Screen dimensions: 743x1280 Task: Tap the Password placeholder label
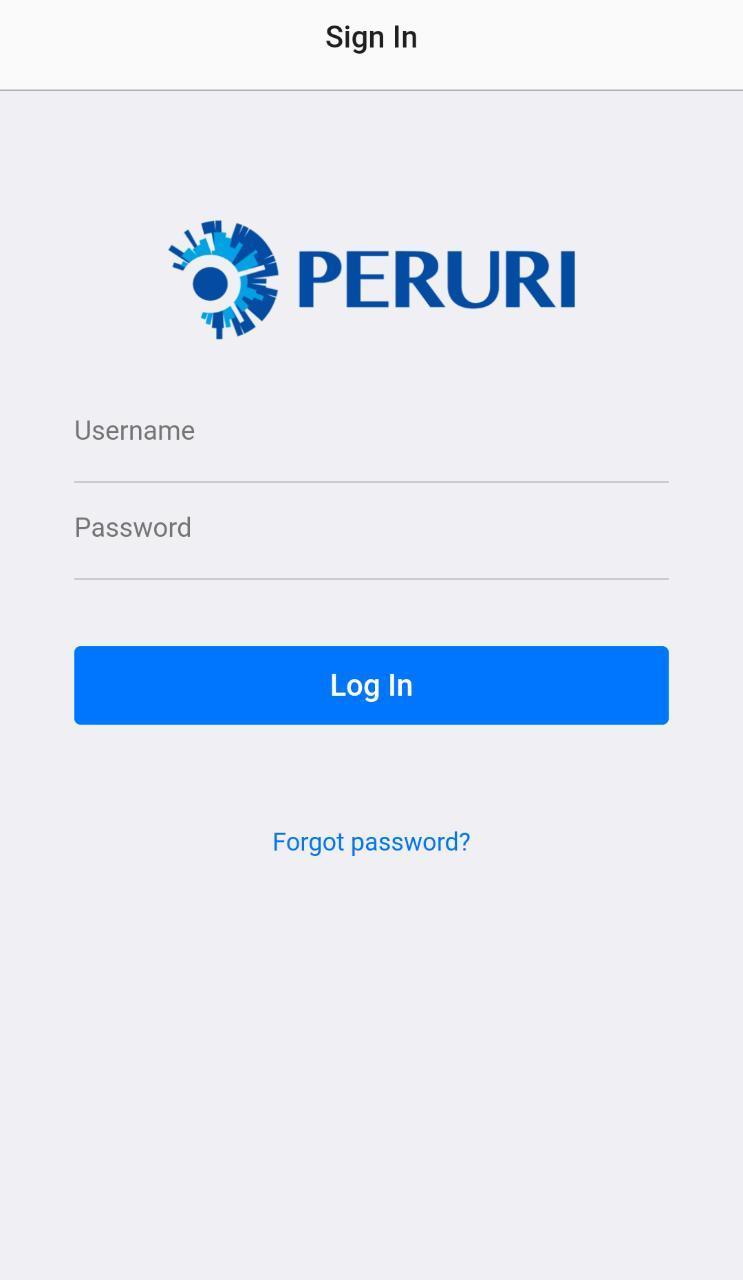click(x=132, y=527)
